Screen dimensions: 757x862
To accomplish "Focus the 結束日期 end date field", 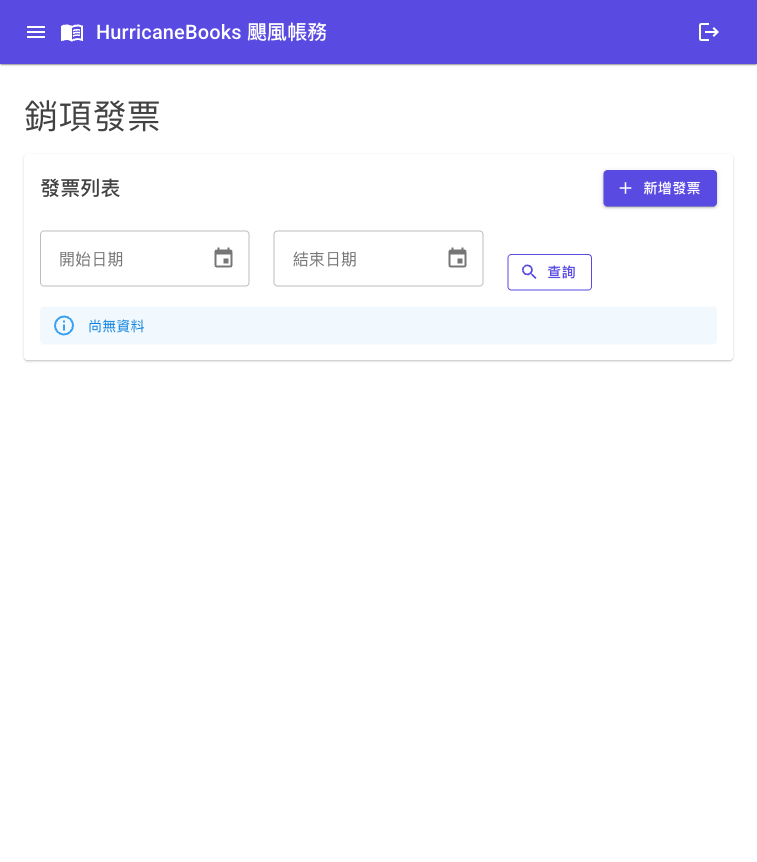I will (358, 259).
